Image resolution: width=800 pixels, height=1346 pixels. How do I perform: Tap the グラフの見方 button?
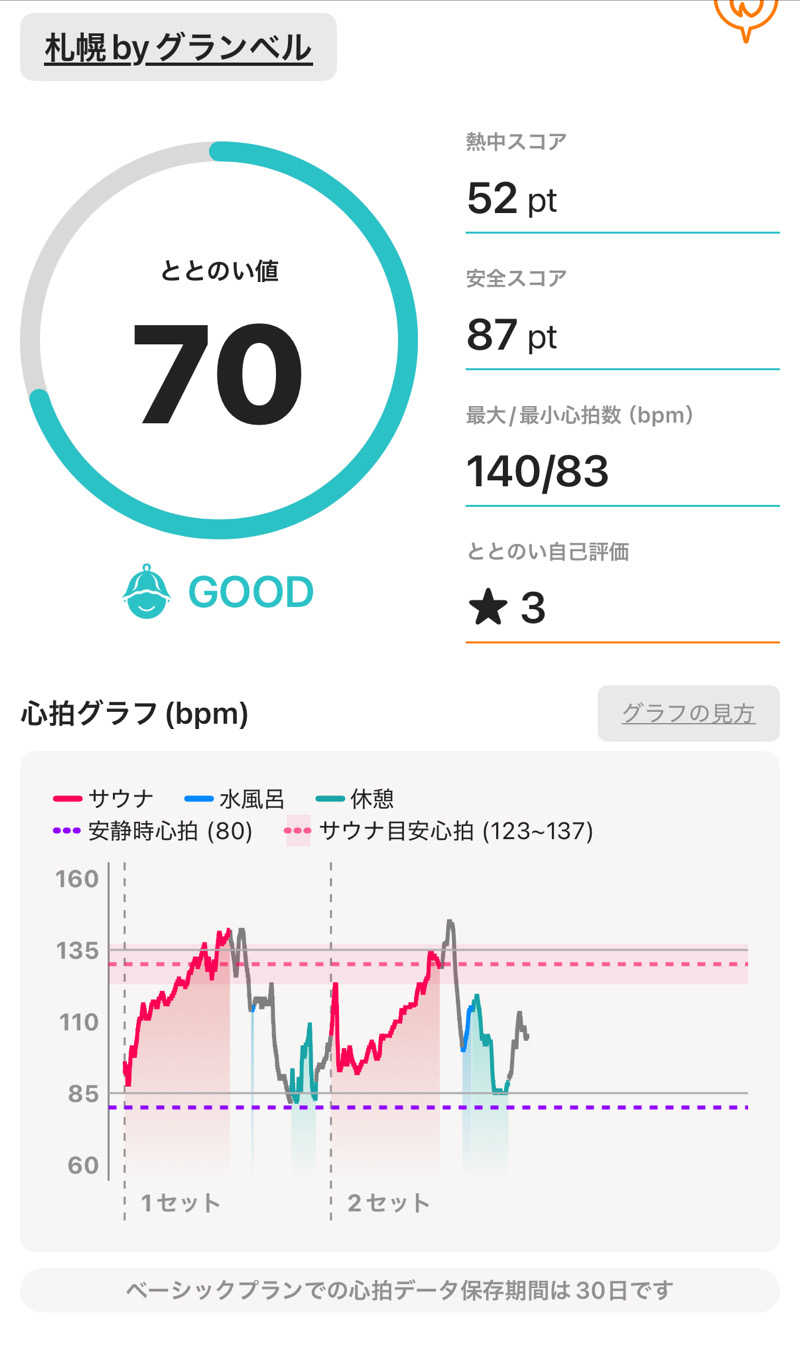(688, 713)
